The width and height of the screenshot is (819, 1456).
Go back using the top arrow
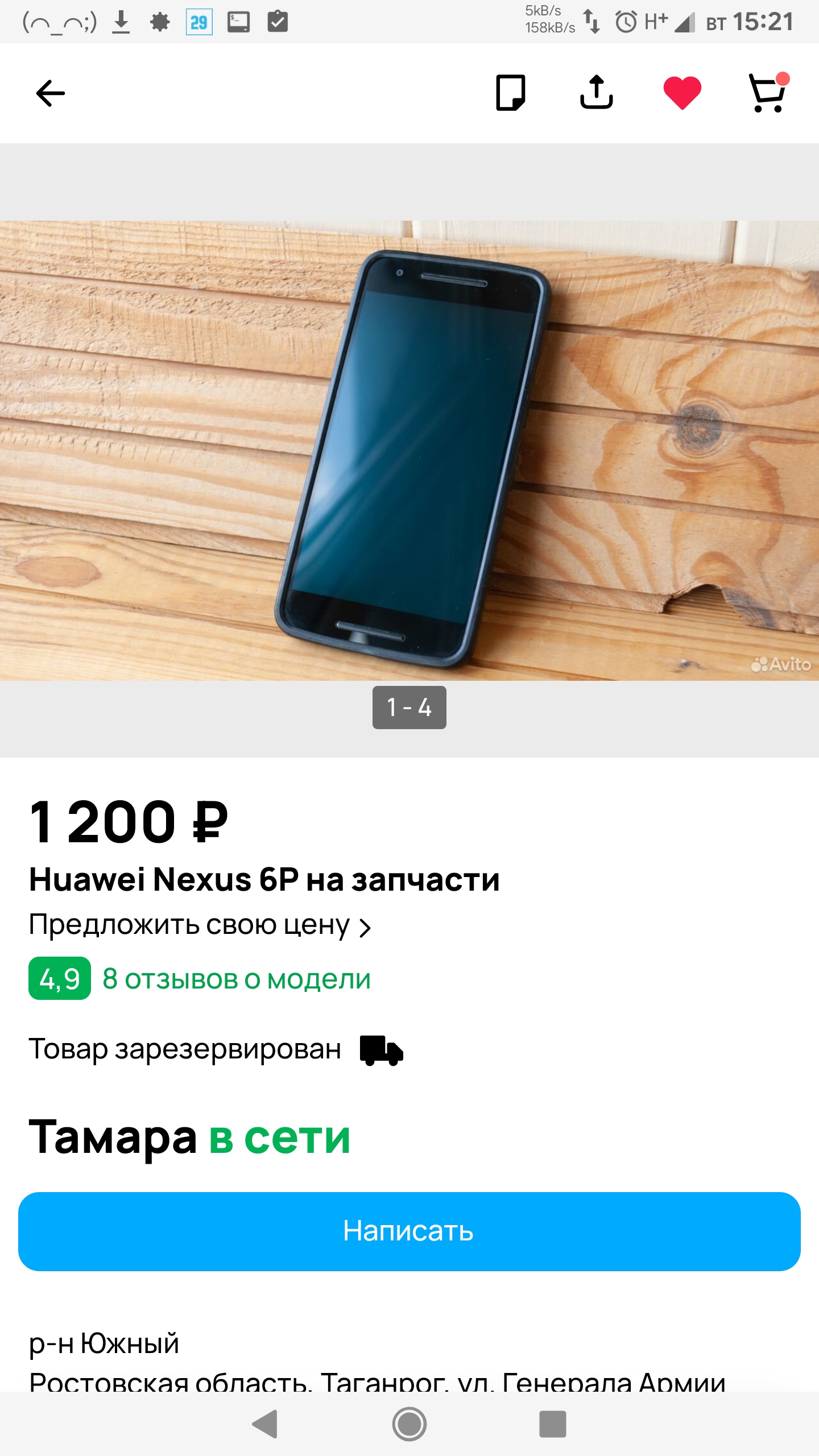click(51, 93)
